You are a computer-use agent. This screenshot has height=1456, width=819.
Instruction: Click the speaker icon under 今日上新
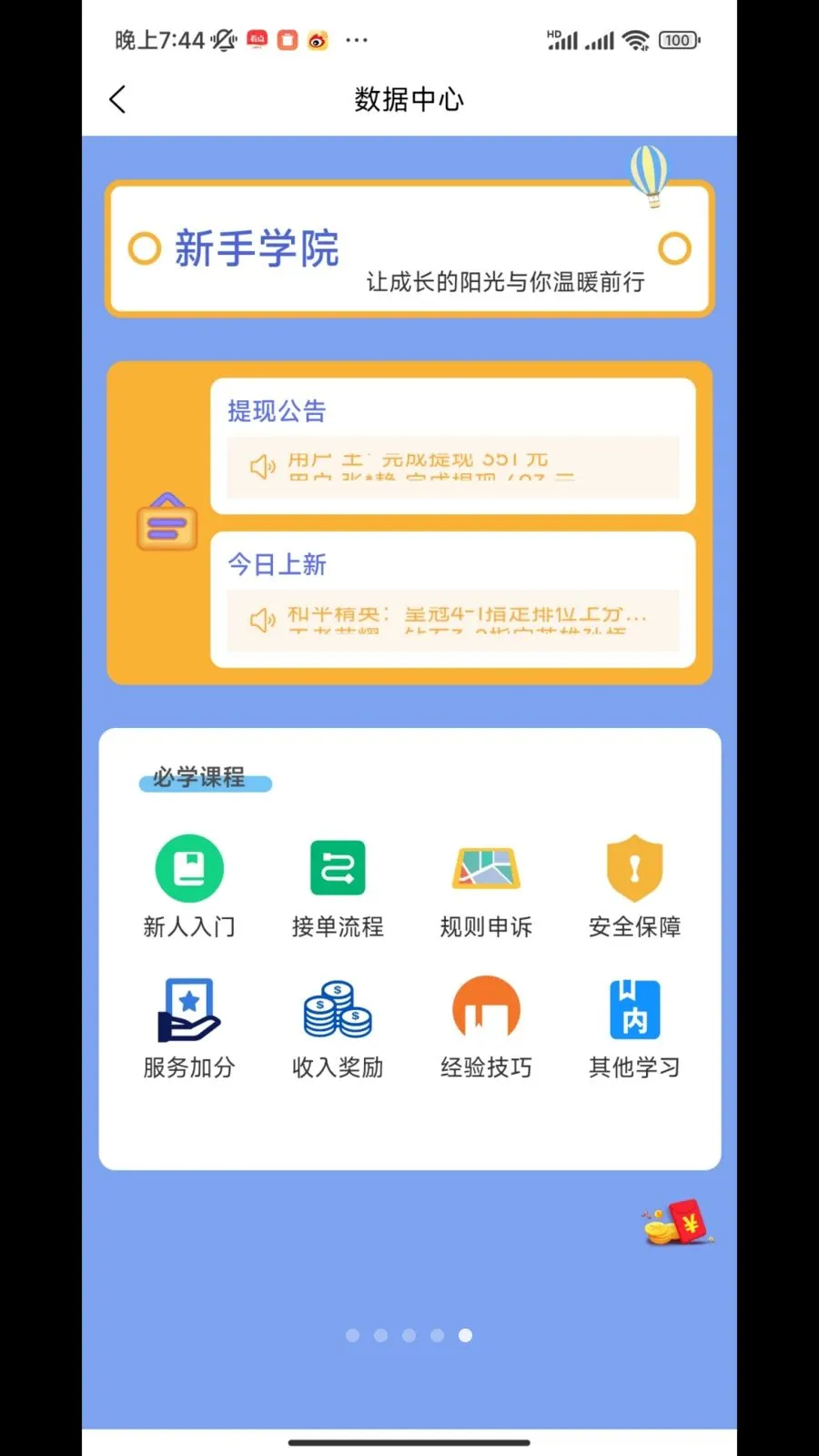click(263, 620)
